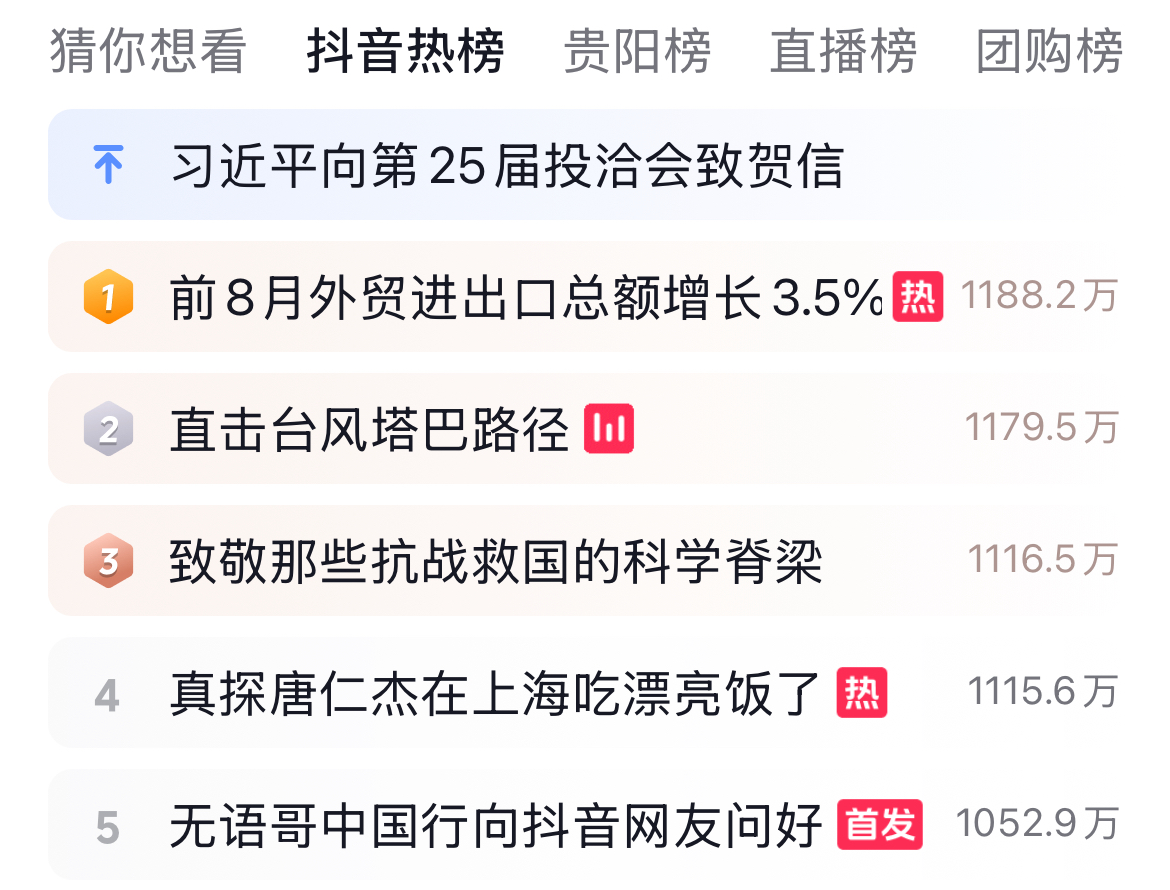Open the topic 致敬那些抗战救国的科学脊梁
The image size is (1170, 890).
tap(496, 561)
